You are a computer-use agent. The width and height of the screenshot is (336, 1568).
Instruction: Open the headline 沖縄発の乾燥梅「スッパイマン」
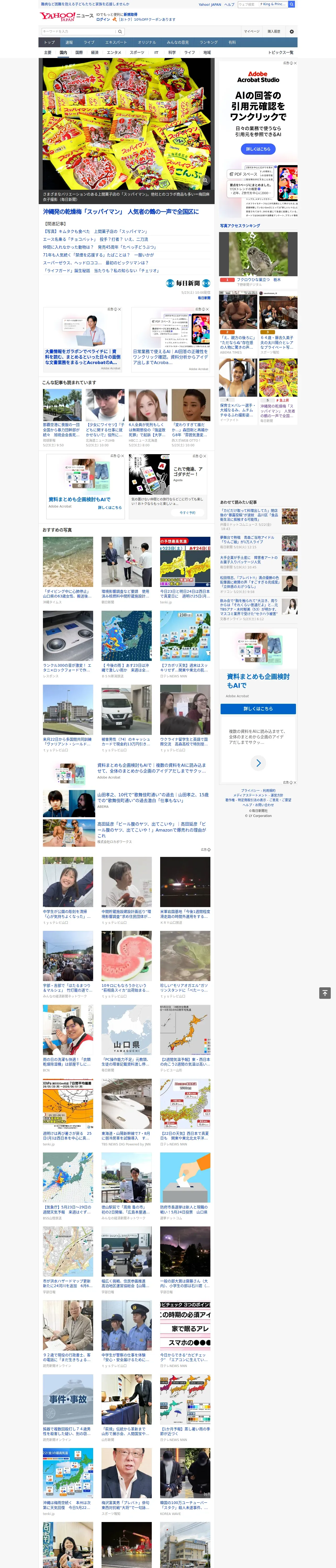click(x=121, y=212)
